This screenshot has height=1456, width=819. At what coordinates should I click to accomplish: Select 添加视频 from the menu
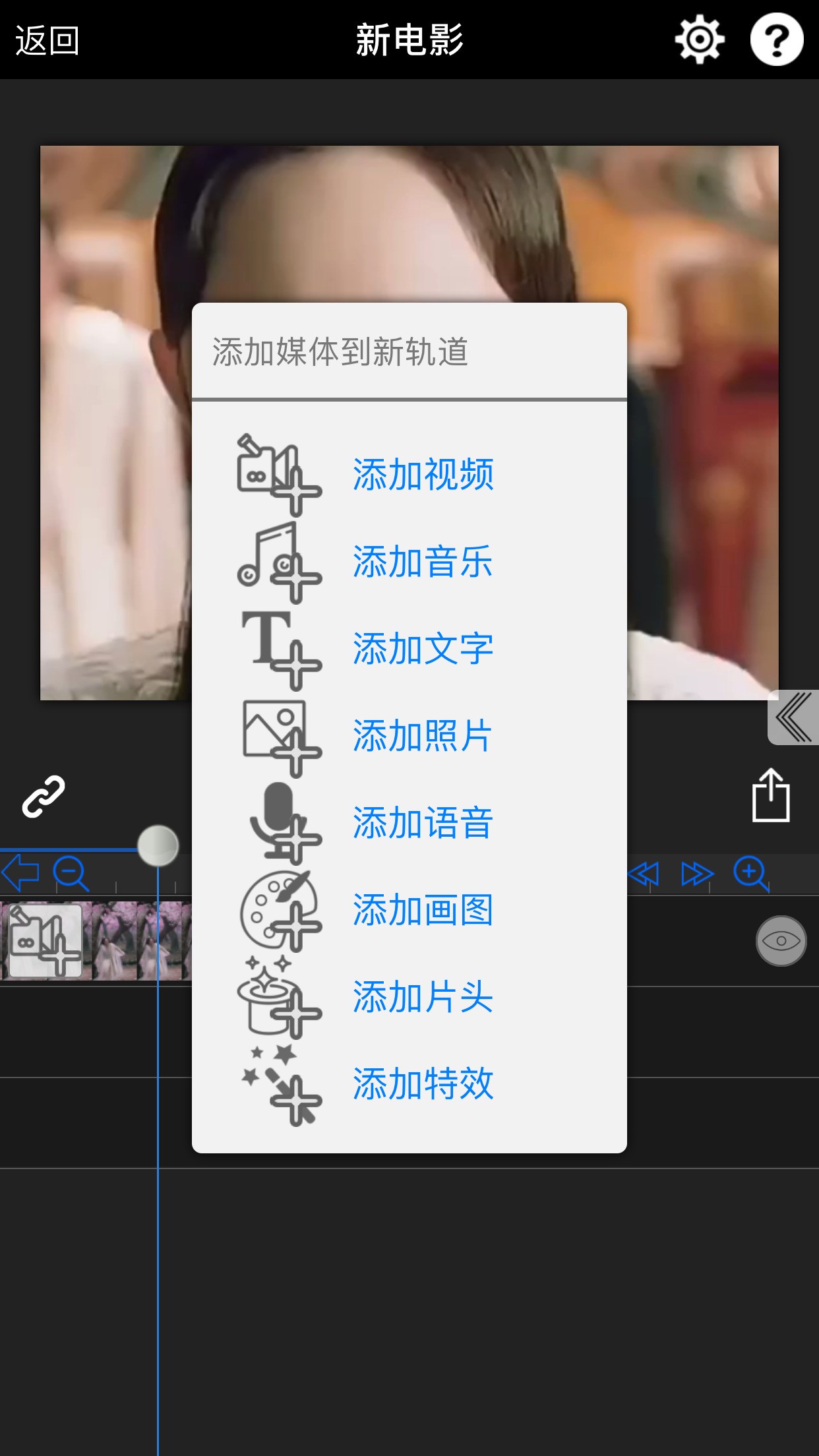422,475
